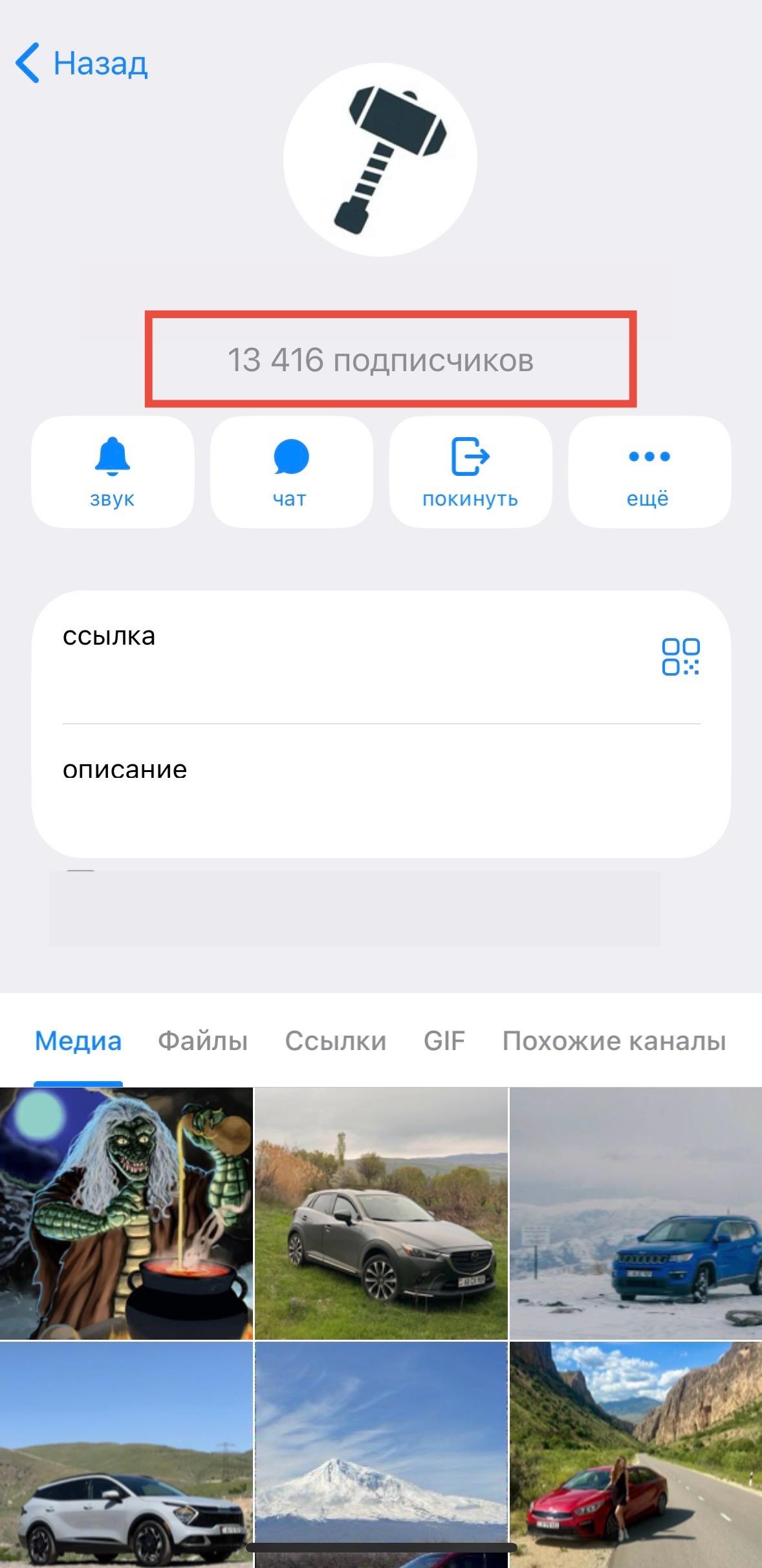This screenshot has width=762, height=1568.
Task: Tap the back chevron arrow
Action: point(27,63)
